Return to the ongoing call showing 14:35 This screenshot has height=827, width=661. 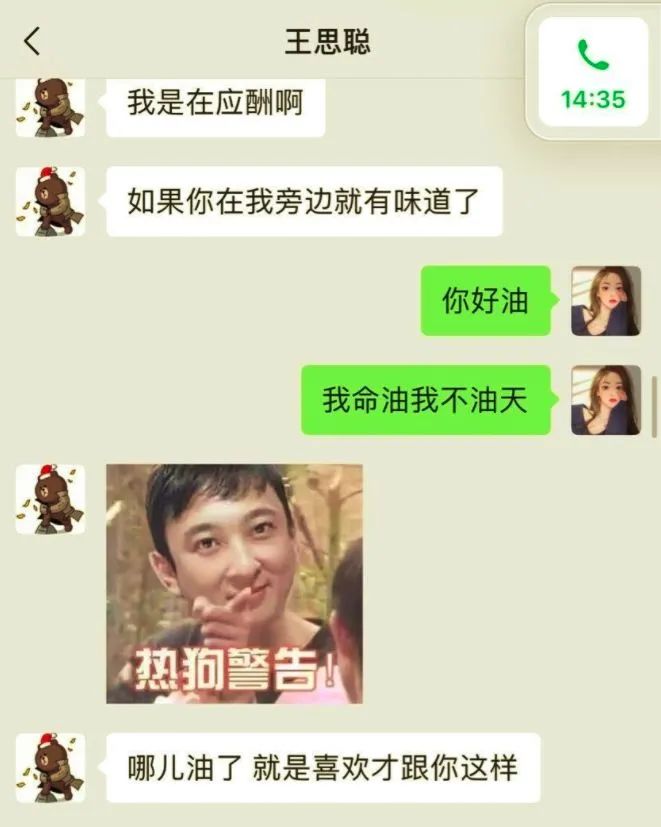pyautogui.click(x=592, y=72)
